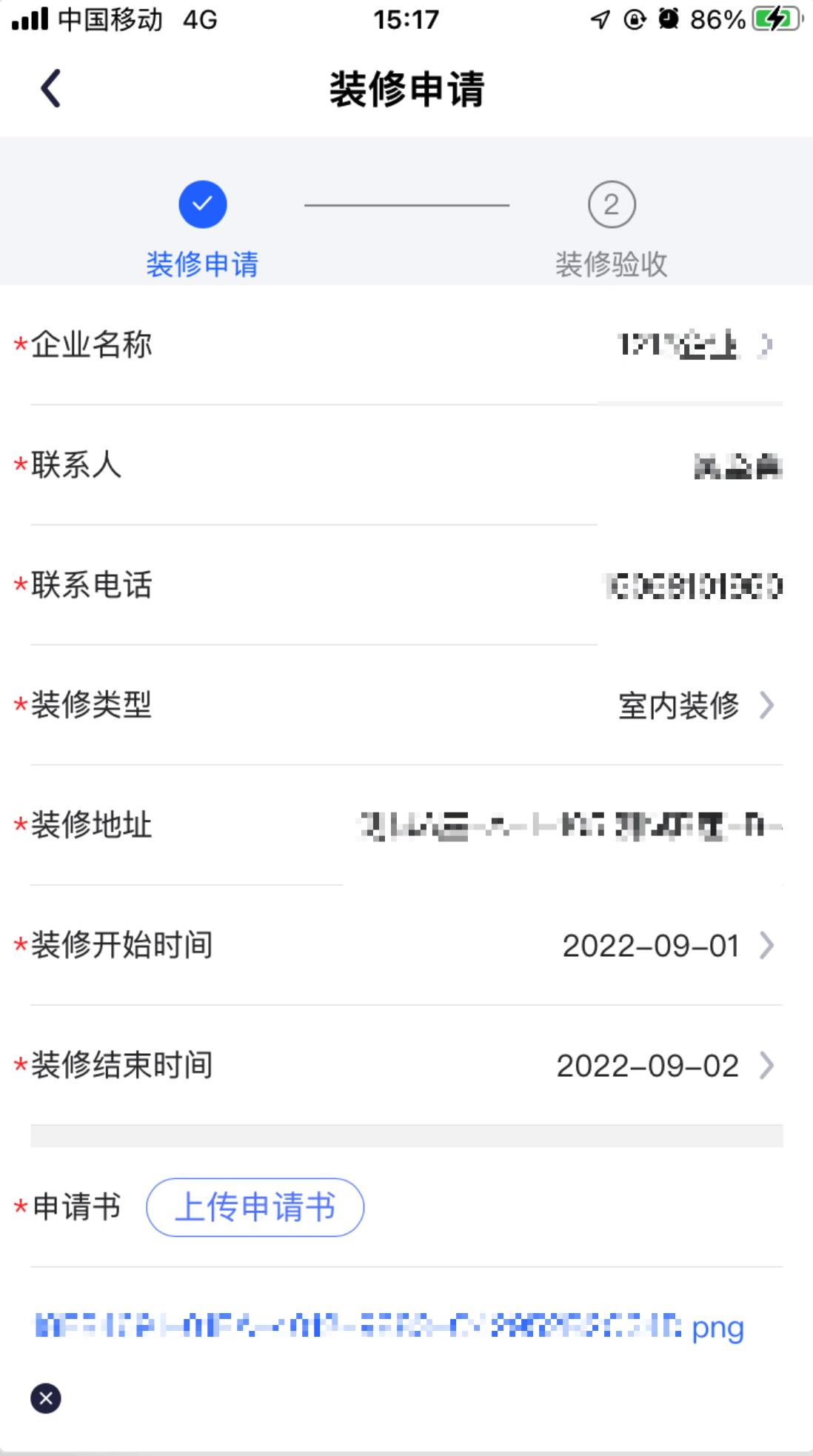813x1456 pixels.
Task: Tap the step progress connector line
Action: (407, 205)
